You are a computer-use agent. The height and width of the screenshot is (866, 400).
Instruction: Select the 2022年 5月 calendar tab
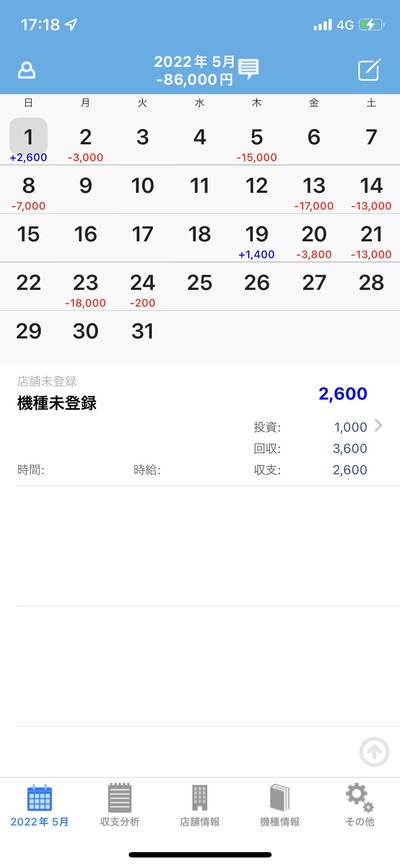point(40,805)
